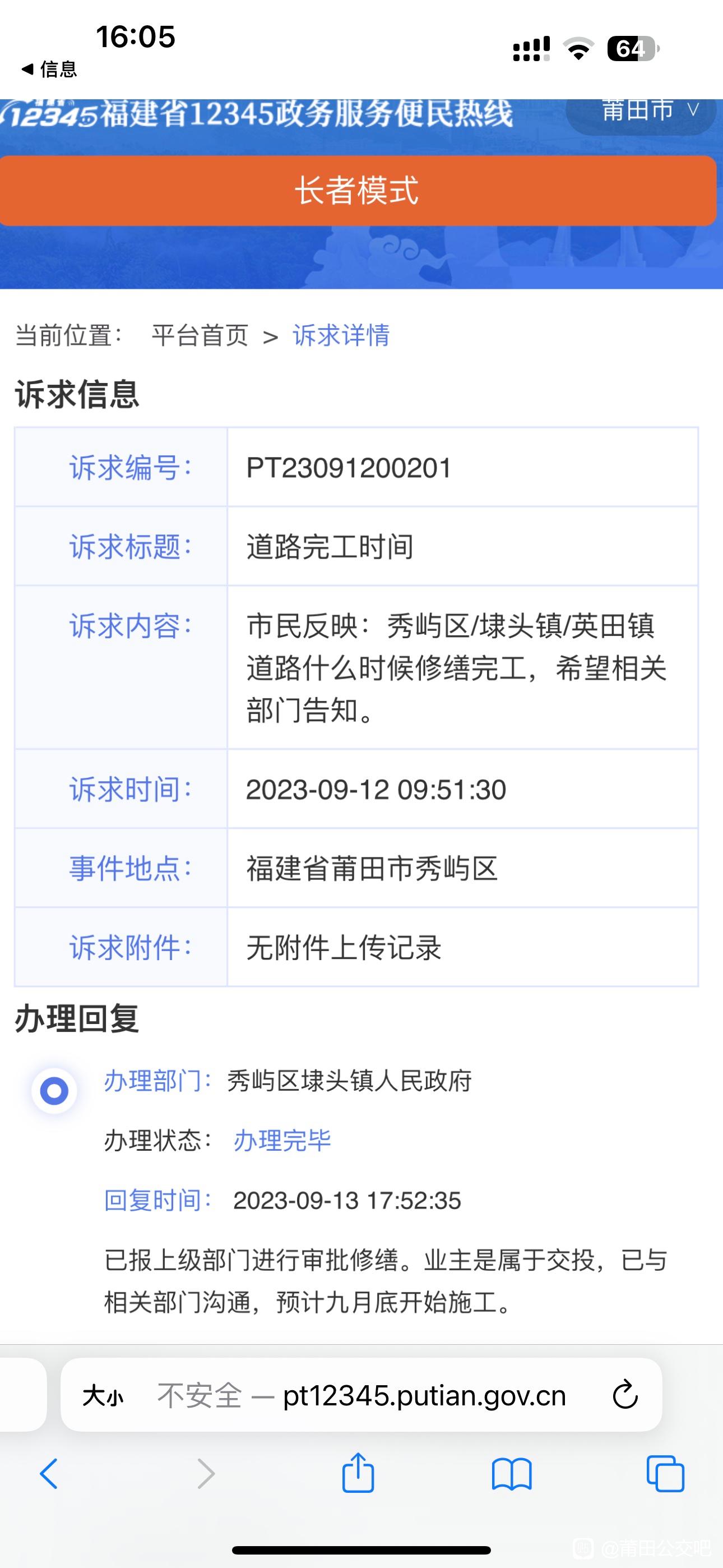Go to 平台首页 in the breadcrumb
Image resolution: width=723 pixels, height=1568 pixels.
200,335
